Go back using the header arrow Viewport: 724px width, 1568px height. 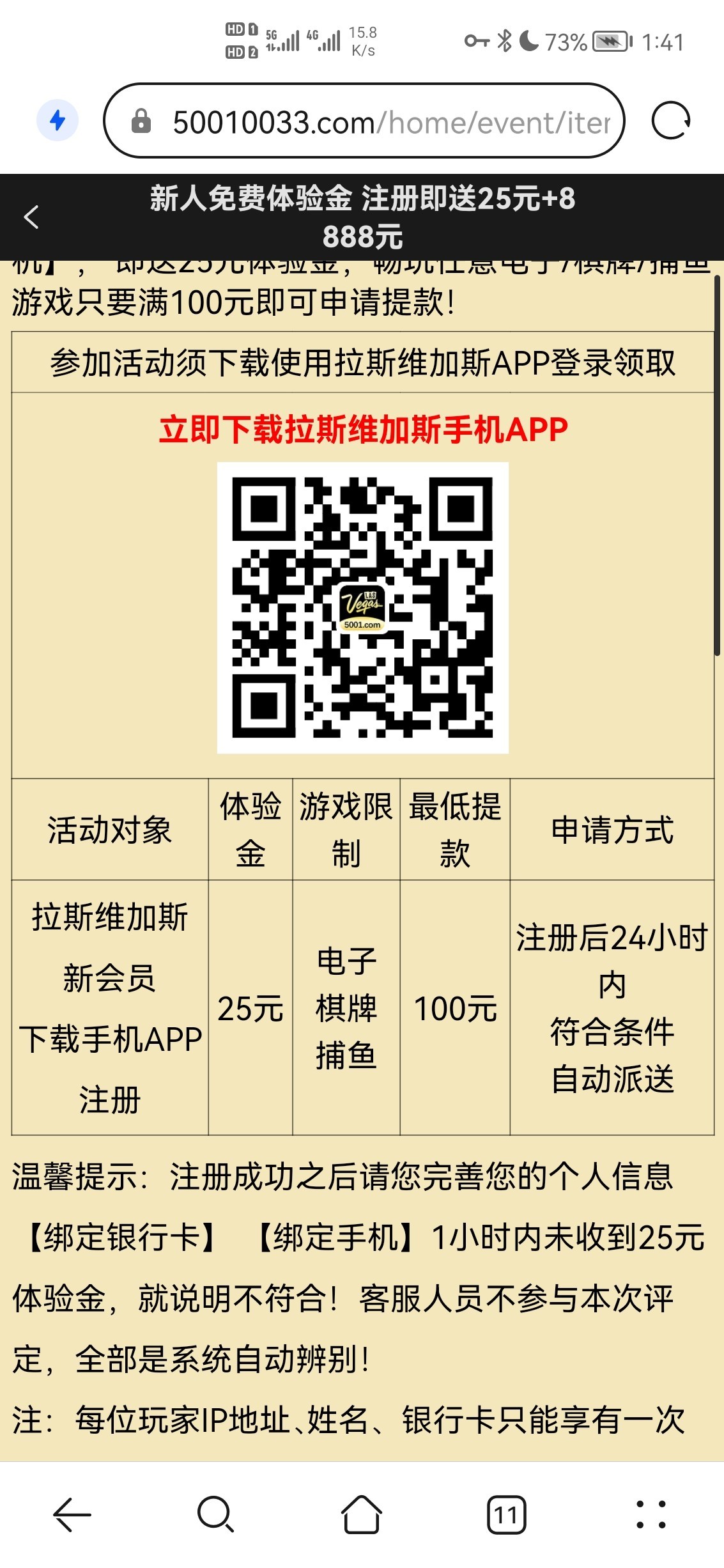pos(31,217)
